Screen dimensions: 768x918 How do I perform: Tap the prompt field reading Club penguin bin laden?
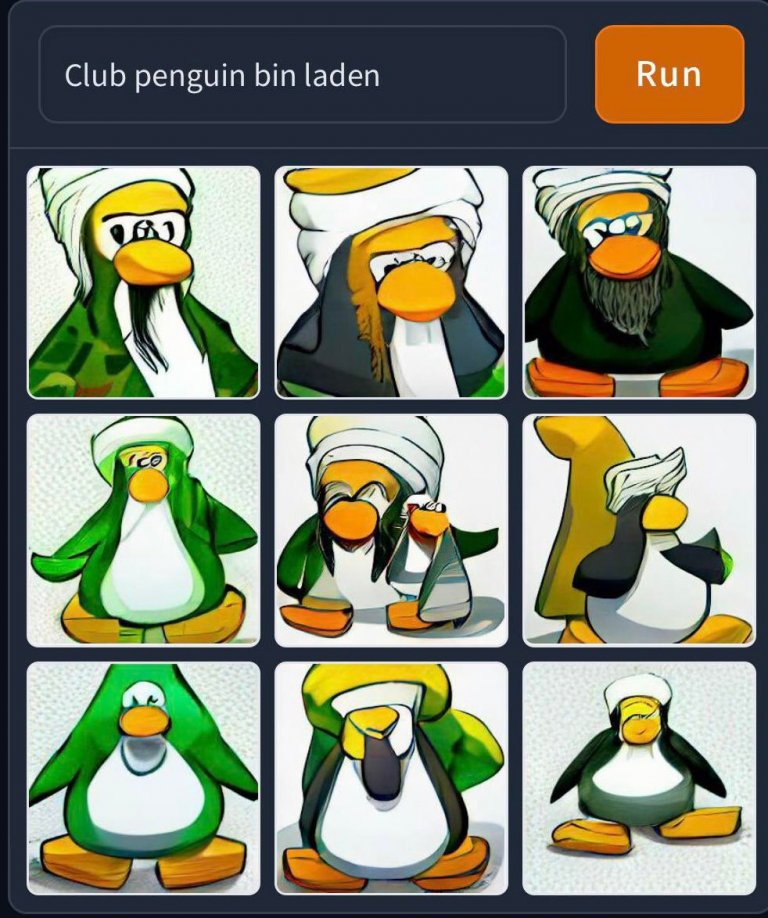[x=302, y=75]
